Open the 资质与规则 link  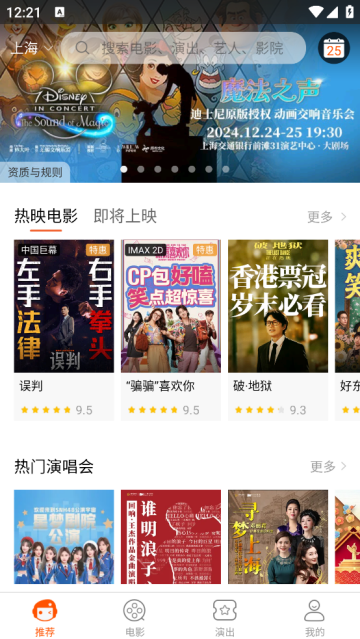(35, 172)
